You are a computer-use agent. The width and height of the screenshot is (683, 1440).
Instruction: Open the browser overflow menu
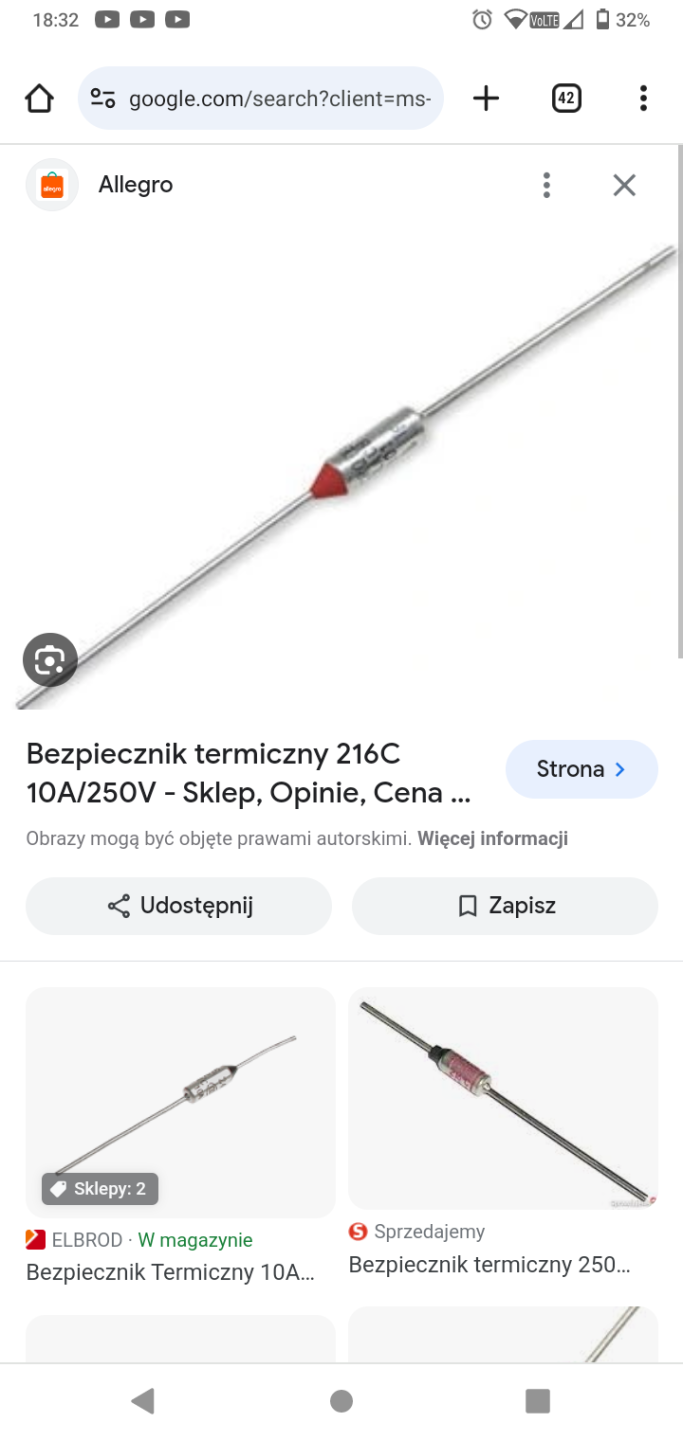[x=643, y=98]
